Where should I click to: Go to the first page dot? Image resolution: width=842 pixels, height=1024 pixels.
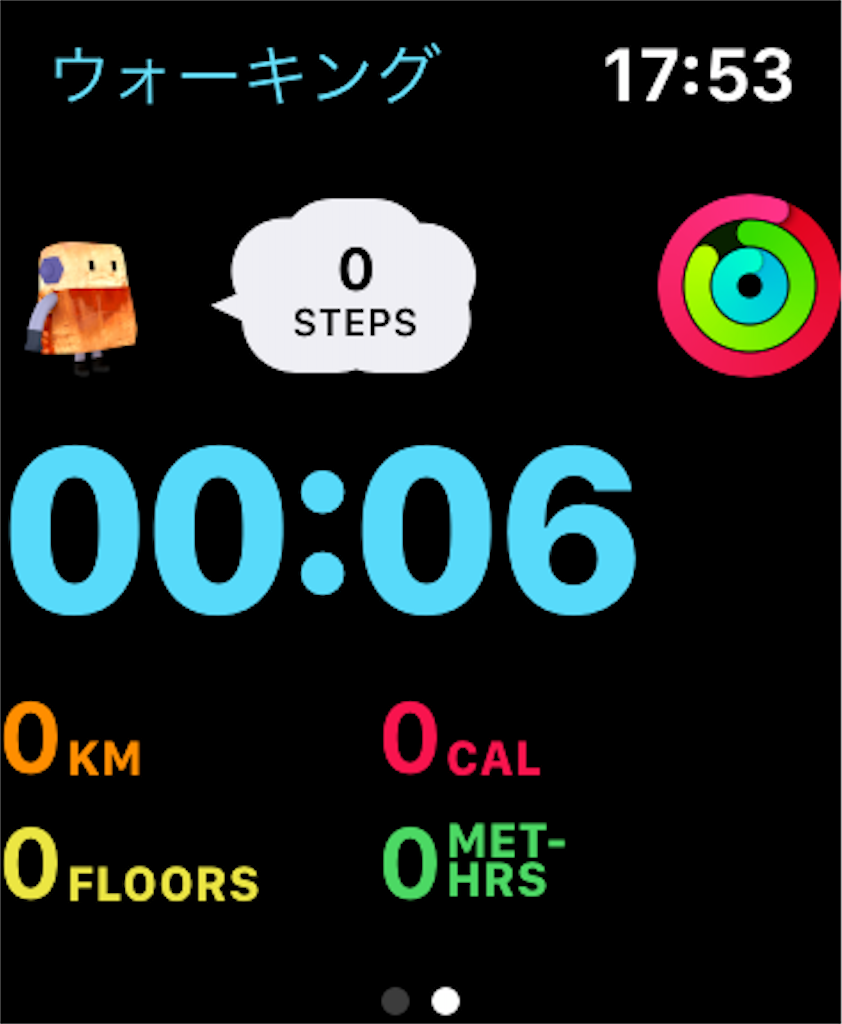396,1000
